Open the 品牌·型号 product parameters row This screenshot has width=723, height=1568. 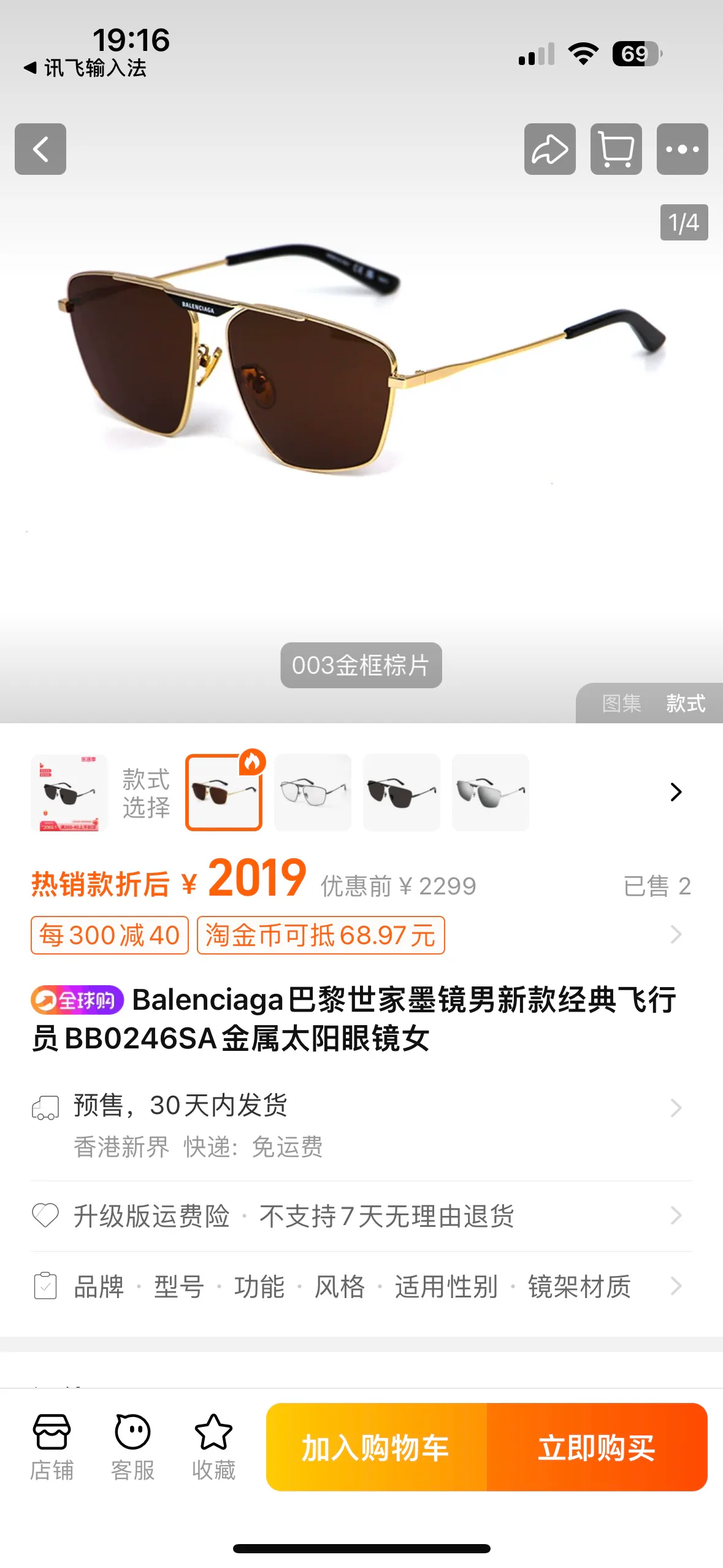(361, 1286)
